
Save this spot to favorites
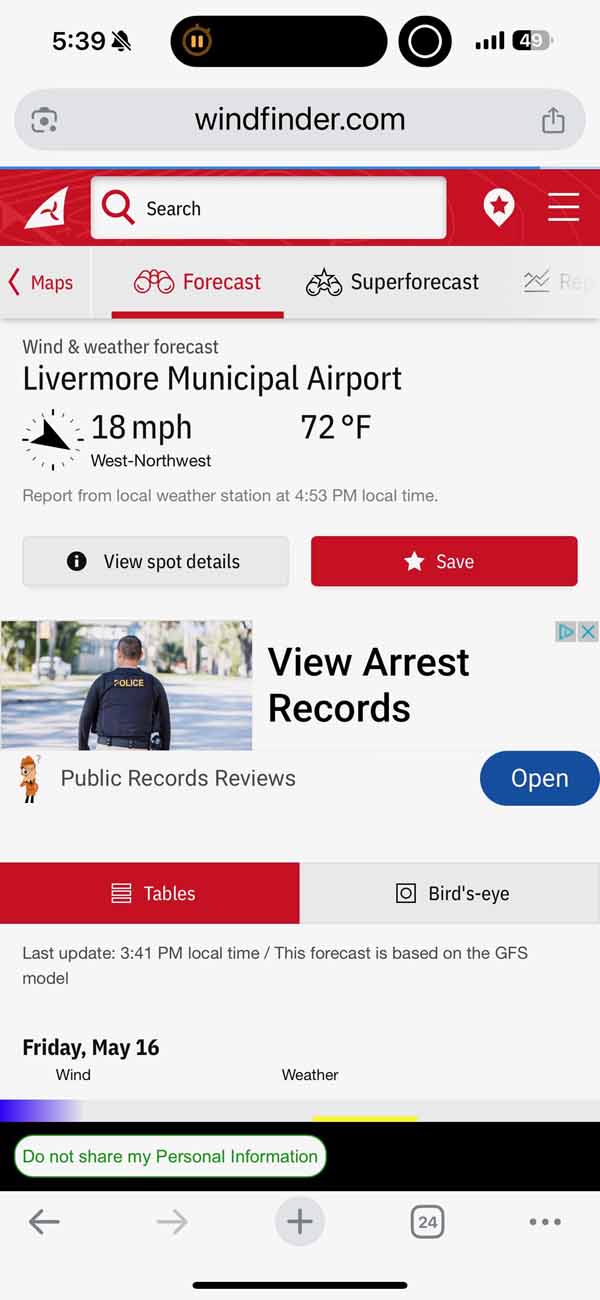pyautogui.click(x=444, y=561)
